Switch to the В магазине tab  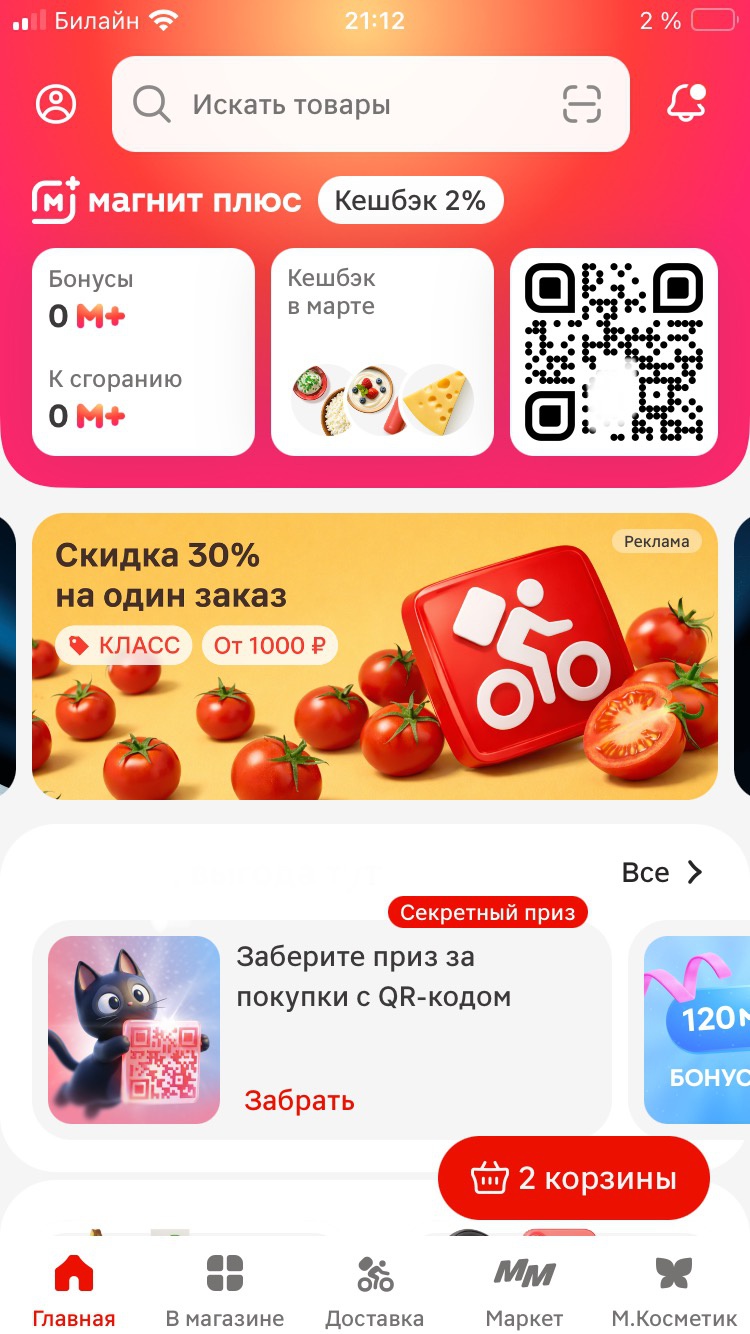tap(225, 1291)
